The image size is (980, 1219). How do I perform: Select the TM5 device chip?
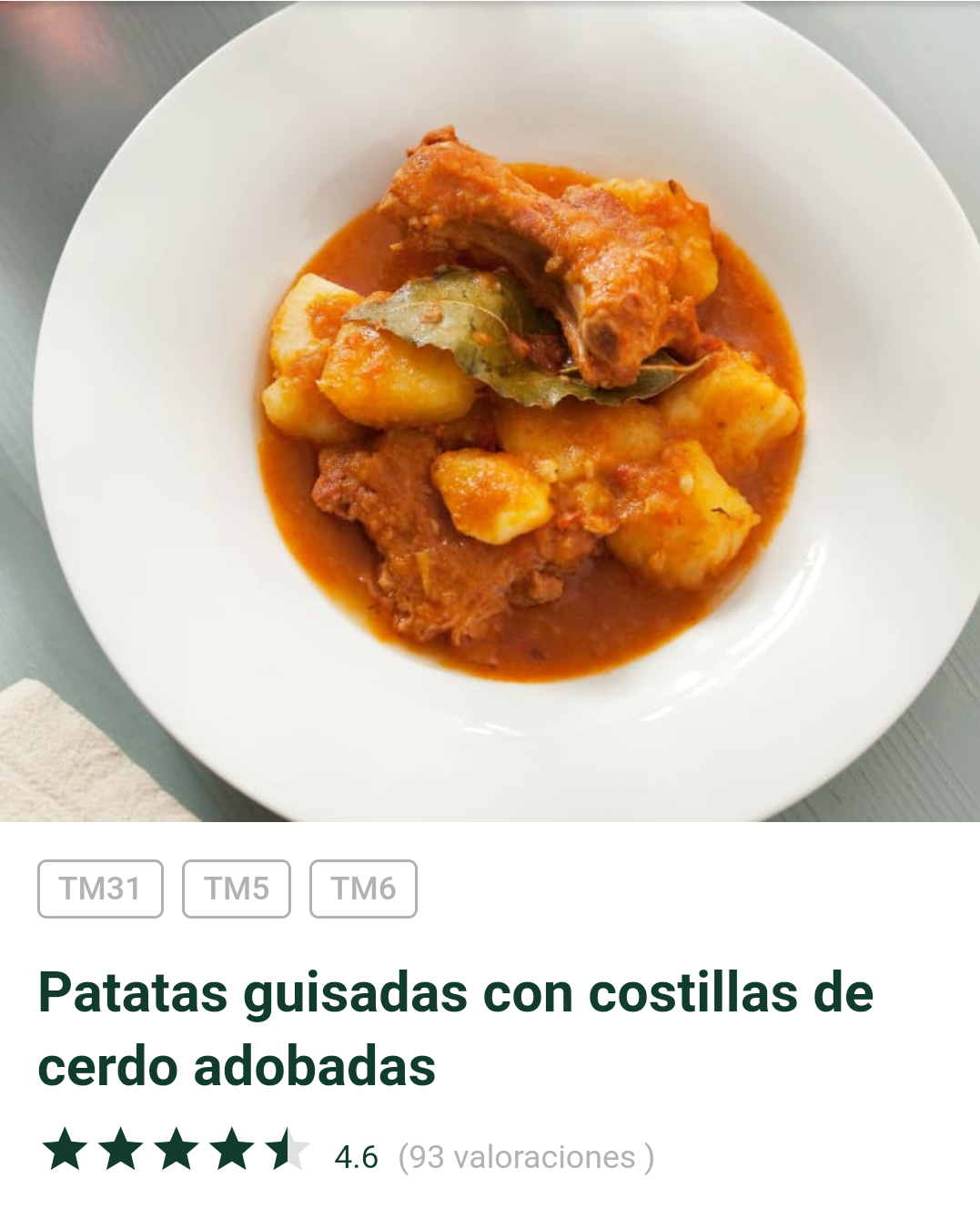(x=237, y=889)
